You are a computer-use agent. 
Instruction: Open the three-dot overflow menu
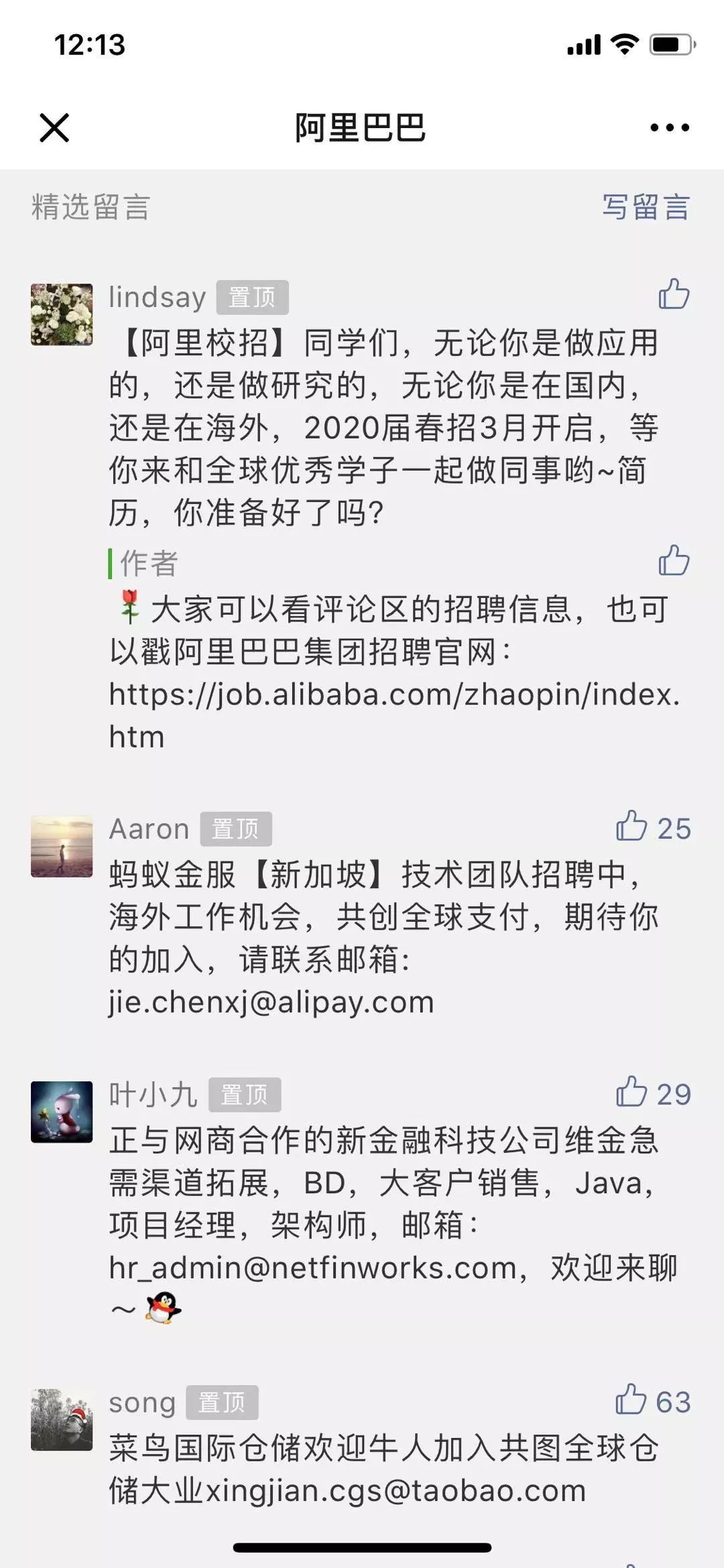[669, 127]
